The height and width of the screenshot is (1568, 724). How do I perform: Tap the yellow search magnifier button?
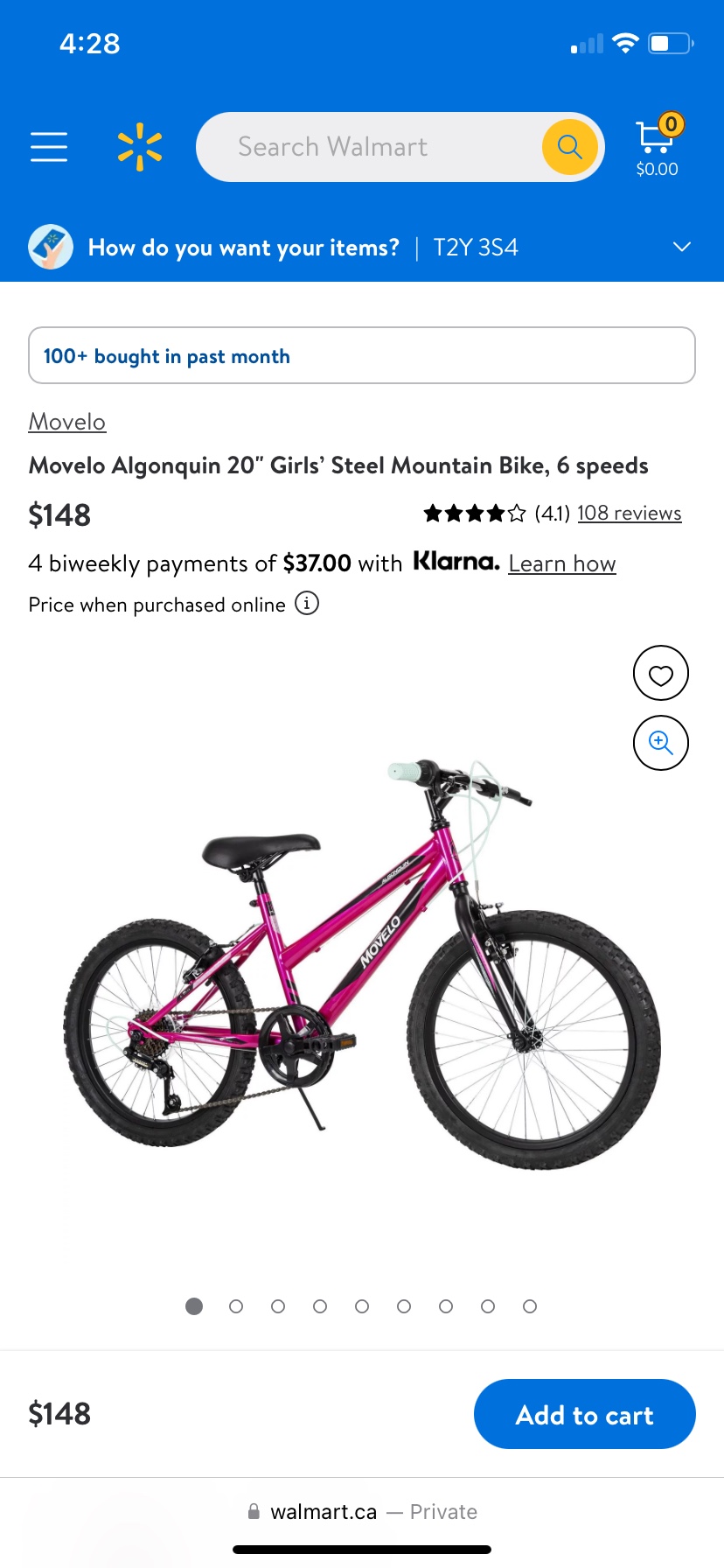(569, 147)
